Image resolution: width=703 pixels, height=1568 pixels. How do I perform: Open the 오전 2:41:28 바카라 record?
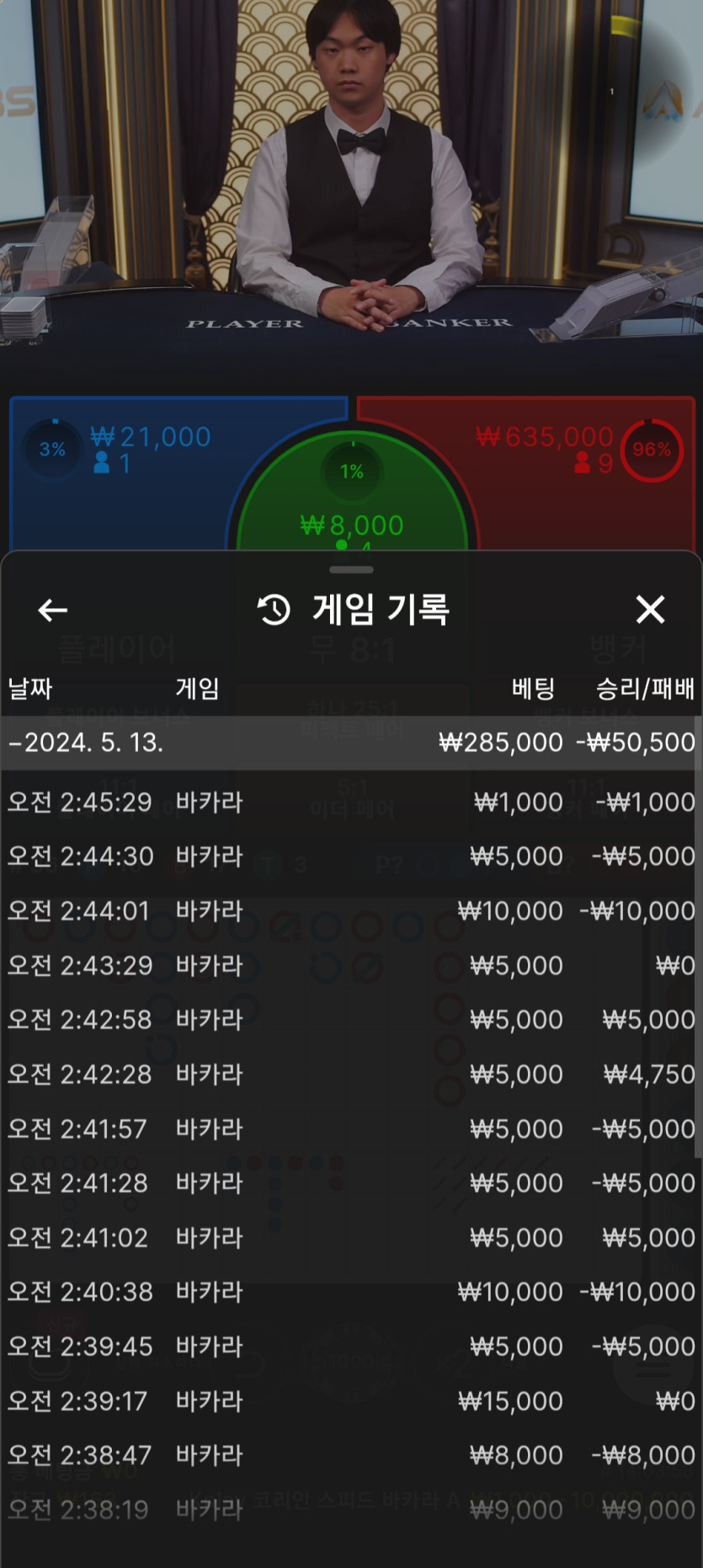click(x=350, y=1183)
